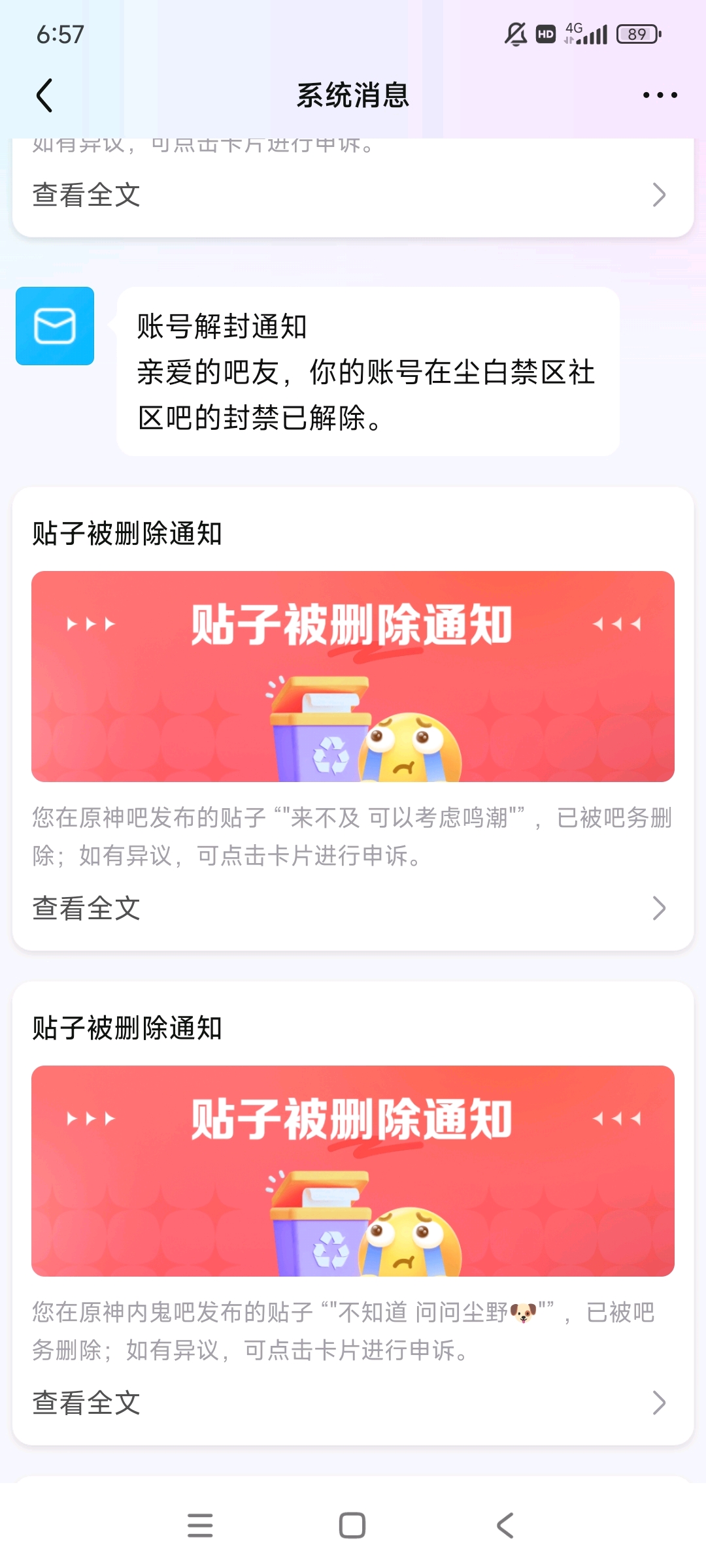Open the 账号解封通知 message bubble

[367, 371]
